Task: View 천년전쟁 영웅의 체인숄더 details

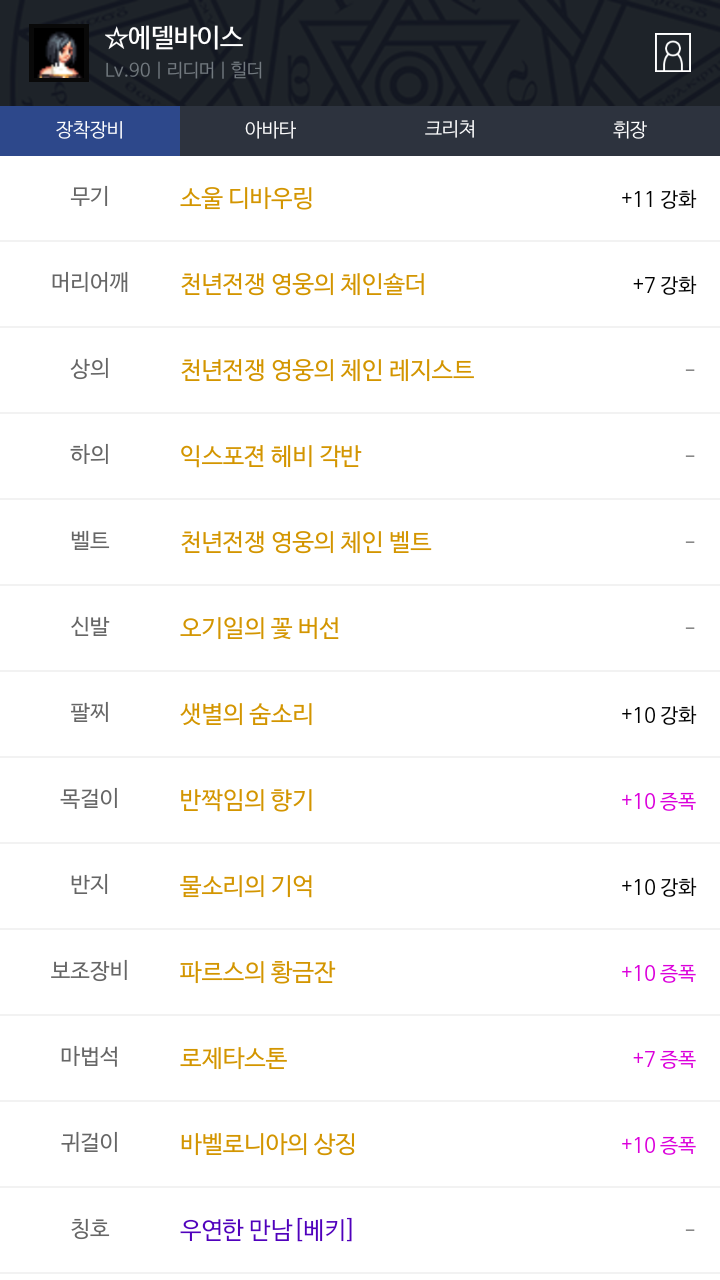Action: pyautogui.click(x=303, y=284)
